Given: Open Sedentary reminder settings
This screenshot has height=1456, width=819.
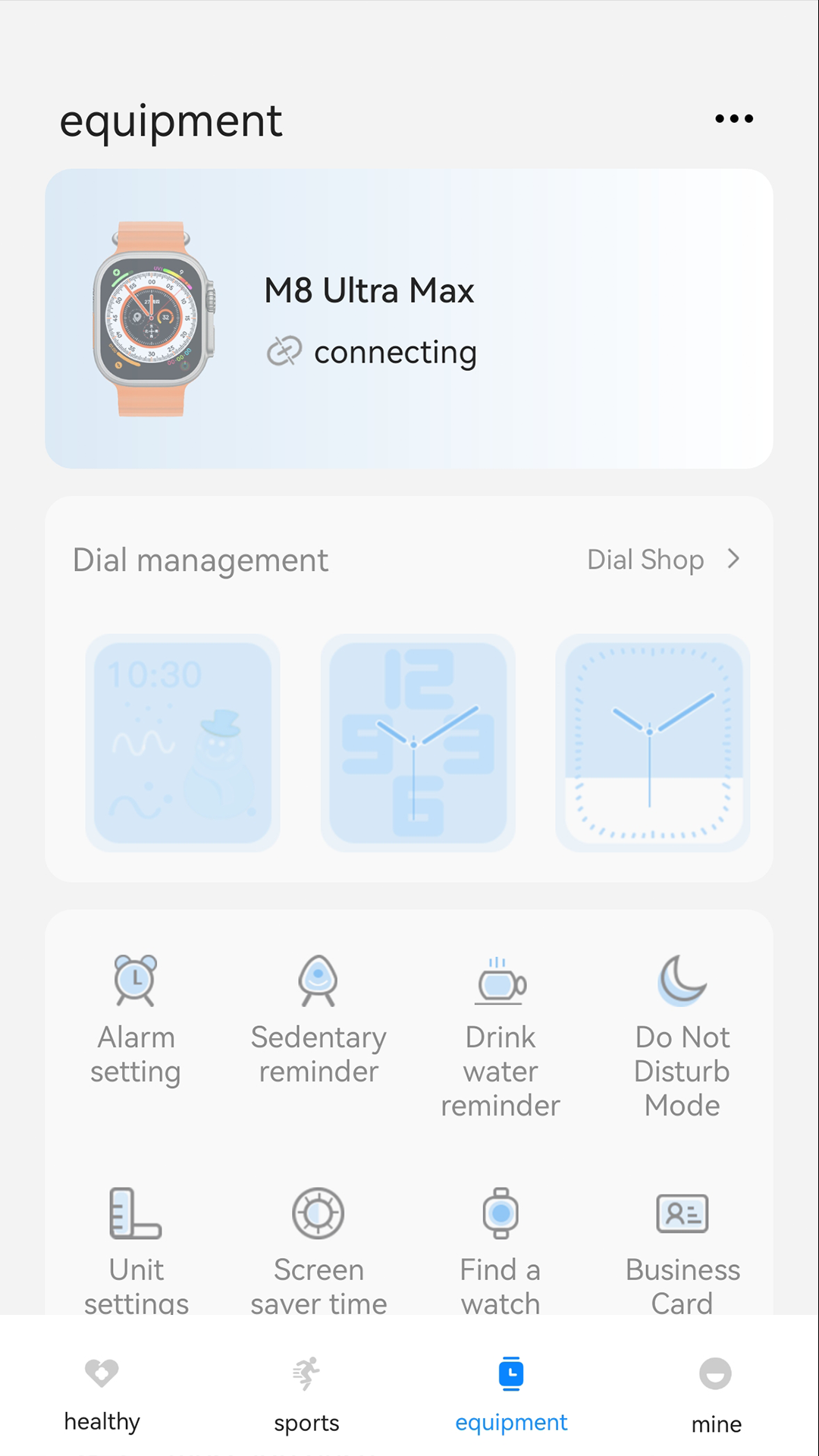Looking at the screenshot, I should click(x=318, y=1020).
